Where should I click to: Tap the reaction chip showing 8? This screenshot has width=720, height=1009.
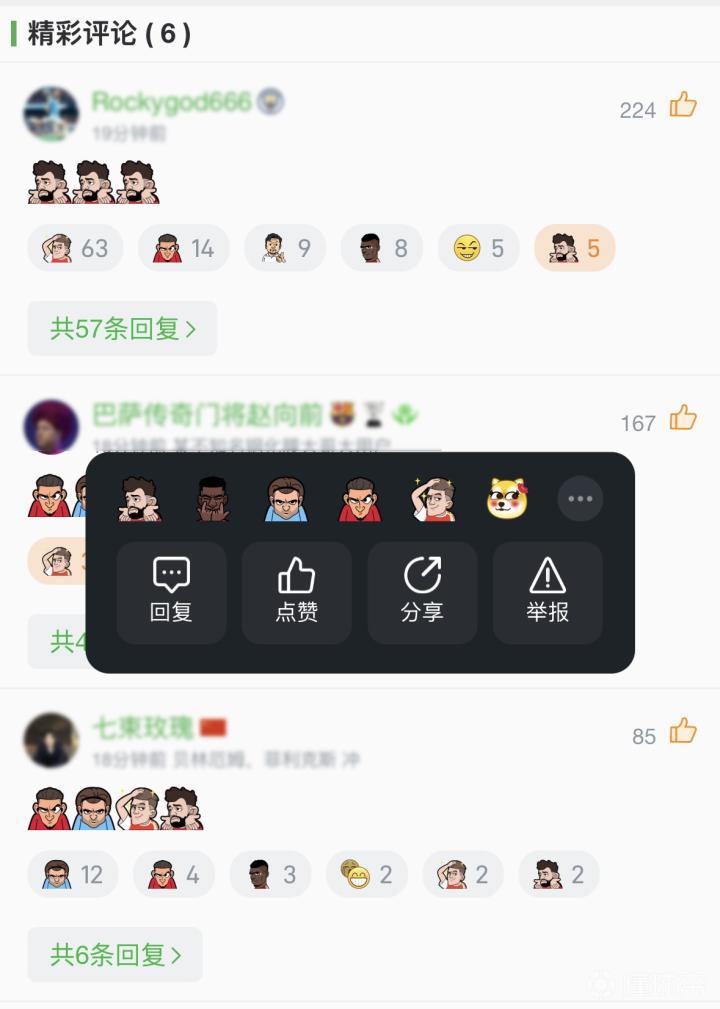click(x=381, y=248)
